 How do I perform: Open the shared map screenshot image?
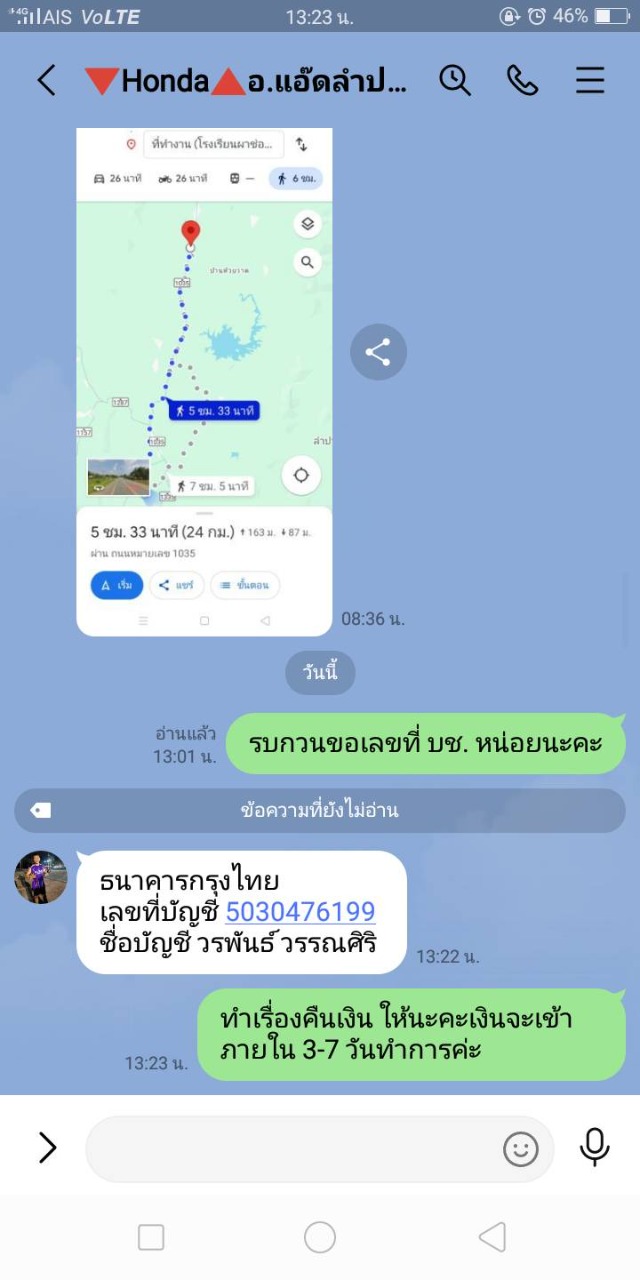[204, 380]
